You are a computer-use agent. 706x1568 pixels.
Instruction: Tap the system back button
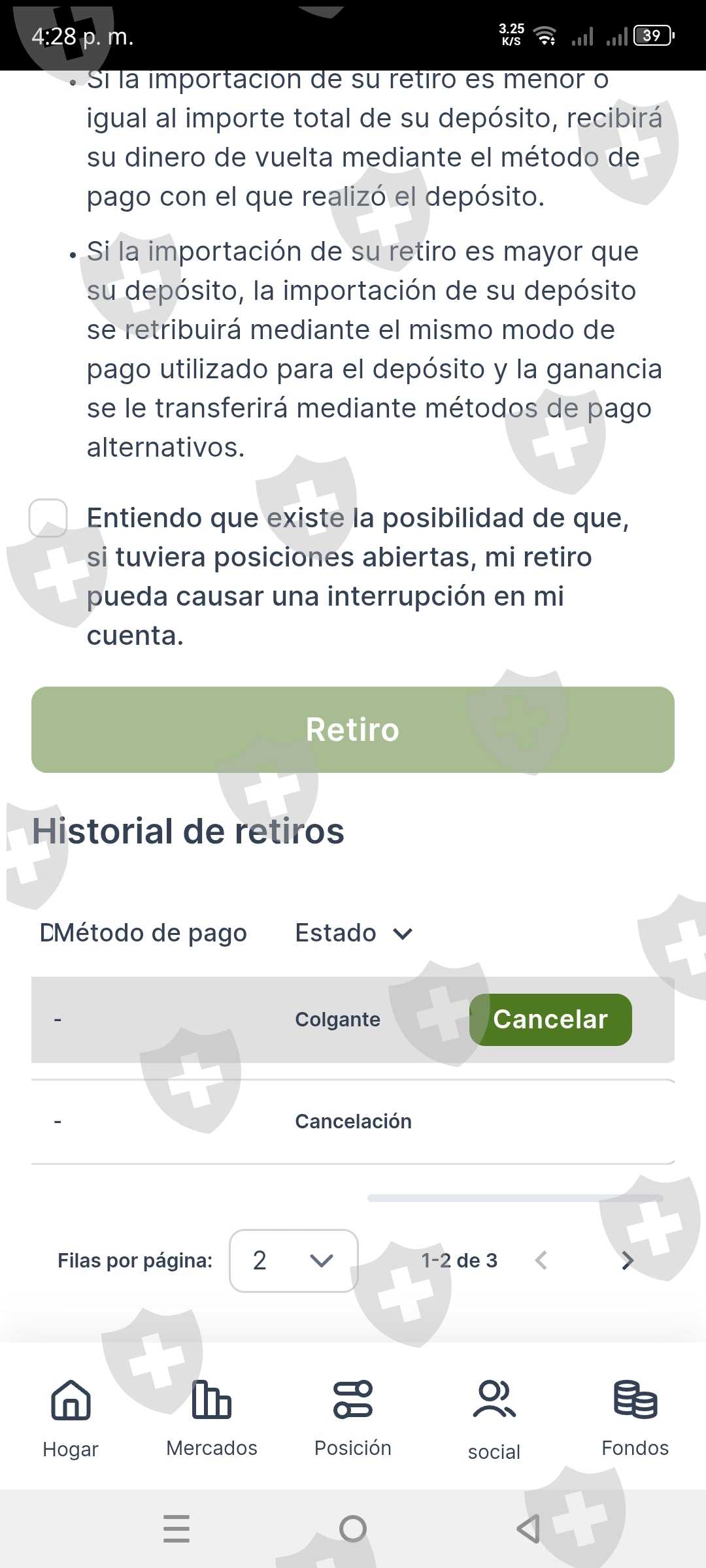point(528,1529)
